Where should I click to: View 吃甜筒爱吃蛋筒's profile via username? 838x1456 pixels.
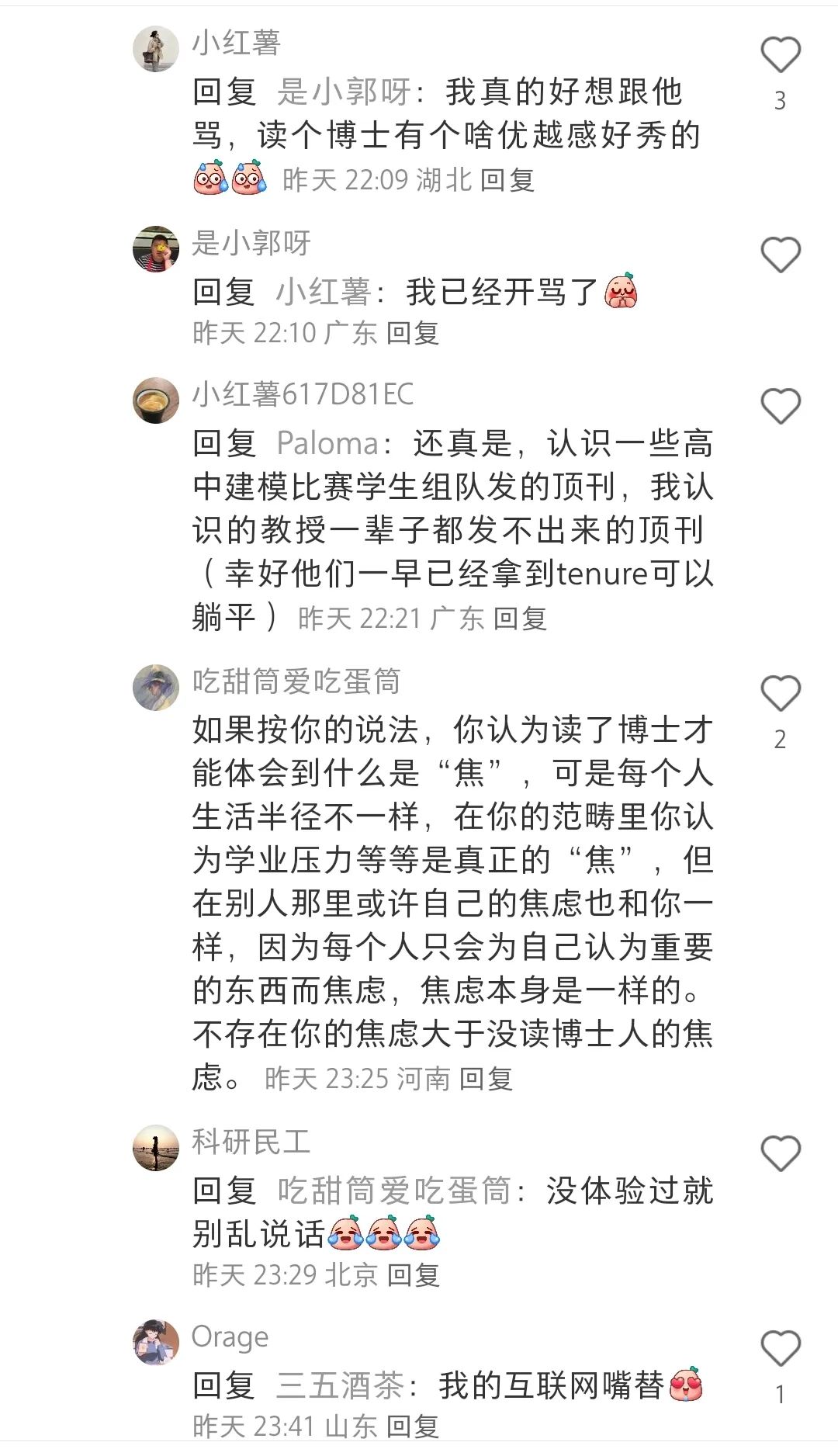click(296, 681)
